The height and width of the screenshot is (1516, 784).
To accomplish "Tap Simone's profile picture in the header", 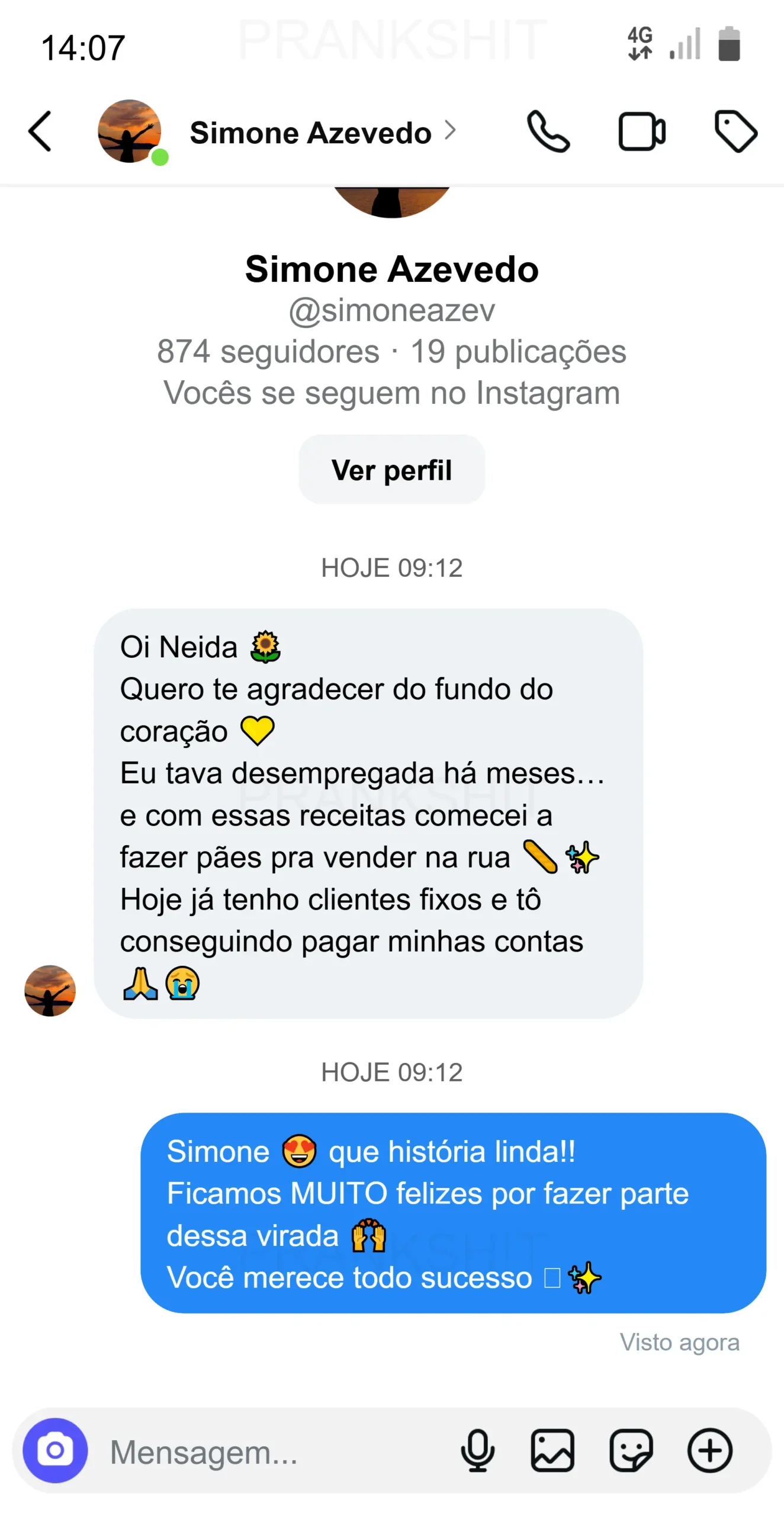I will 130,131.
